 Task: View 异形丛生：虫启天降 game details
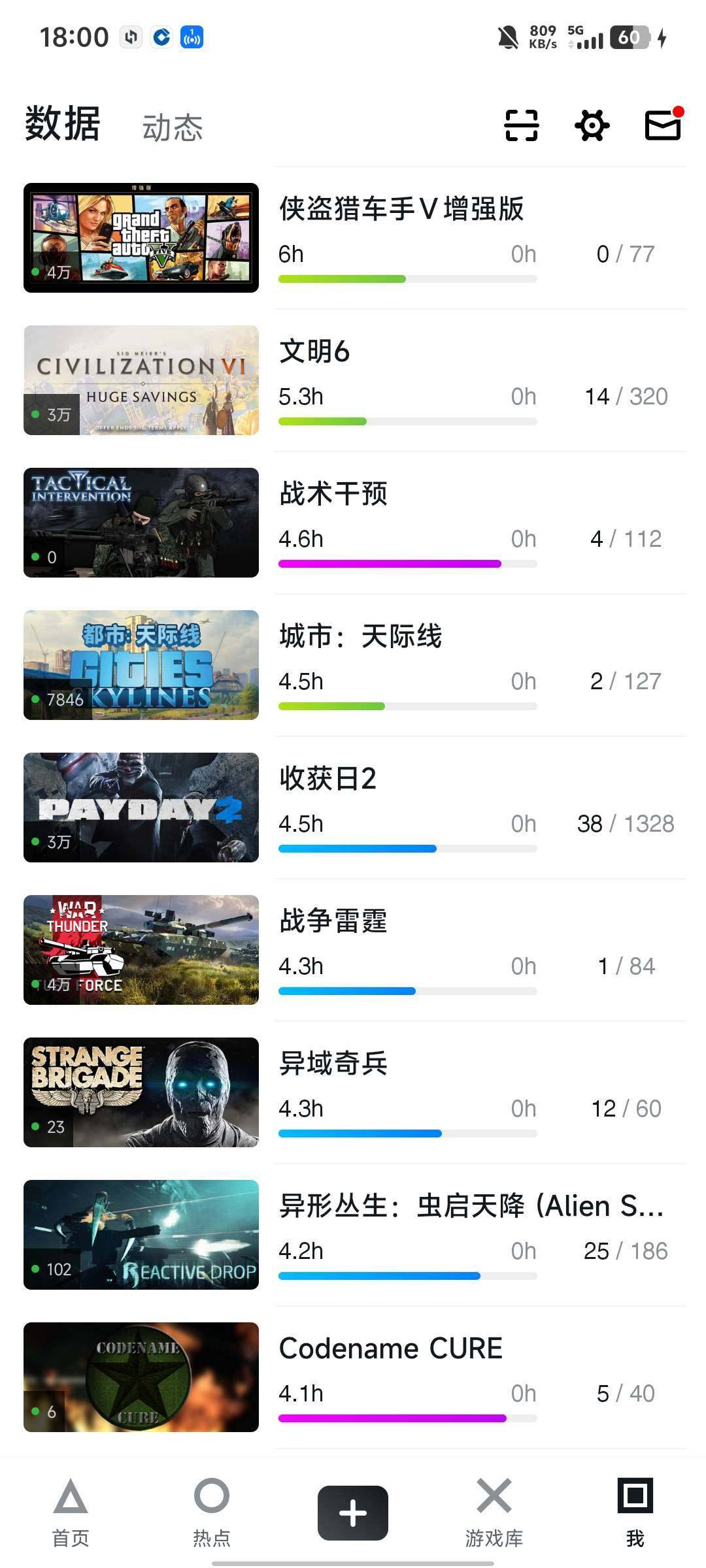tap(471, 1207)
